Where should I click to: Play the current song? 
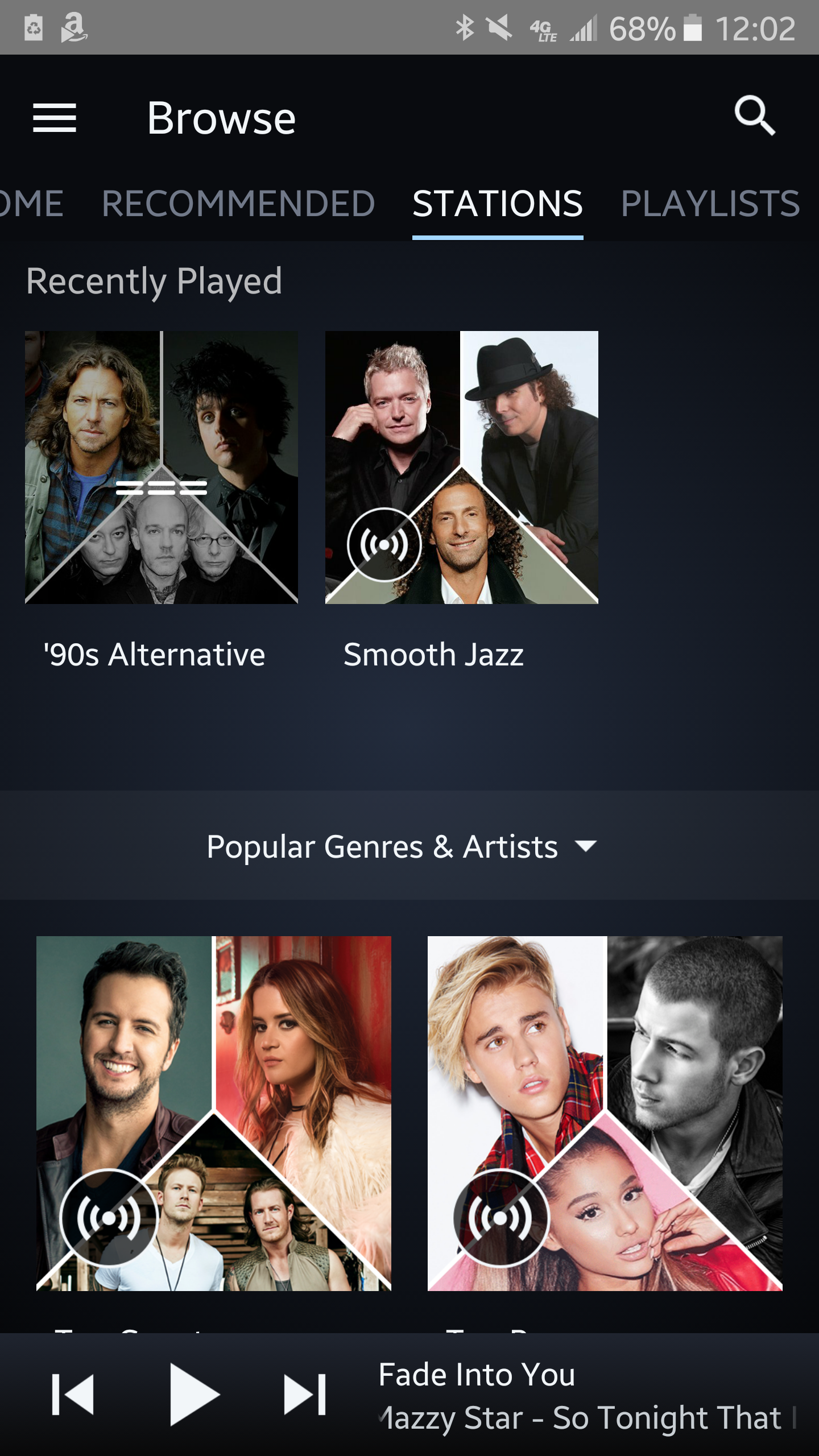[x=195, y=1395]
